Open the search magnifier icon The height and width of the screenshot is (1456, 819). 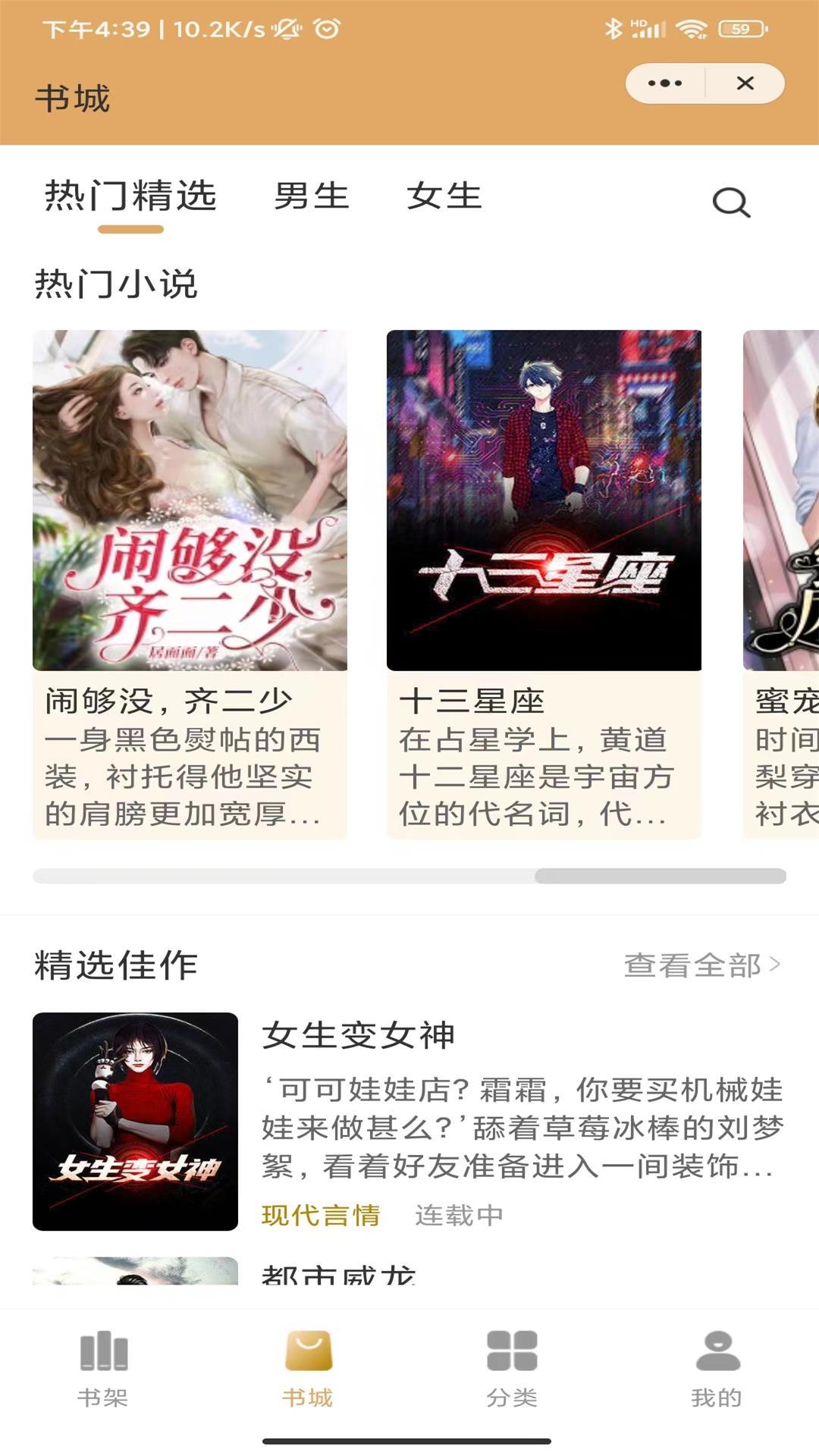tap(731, 202)
